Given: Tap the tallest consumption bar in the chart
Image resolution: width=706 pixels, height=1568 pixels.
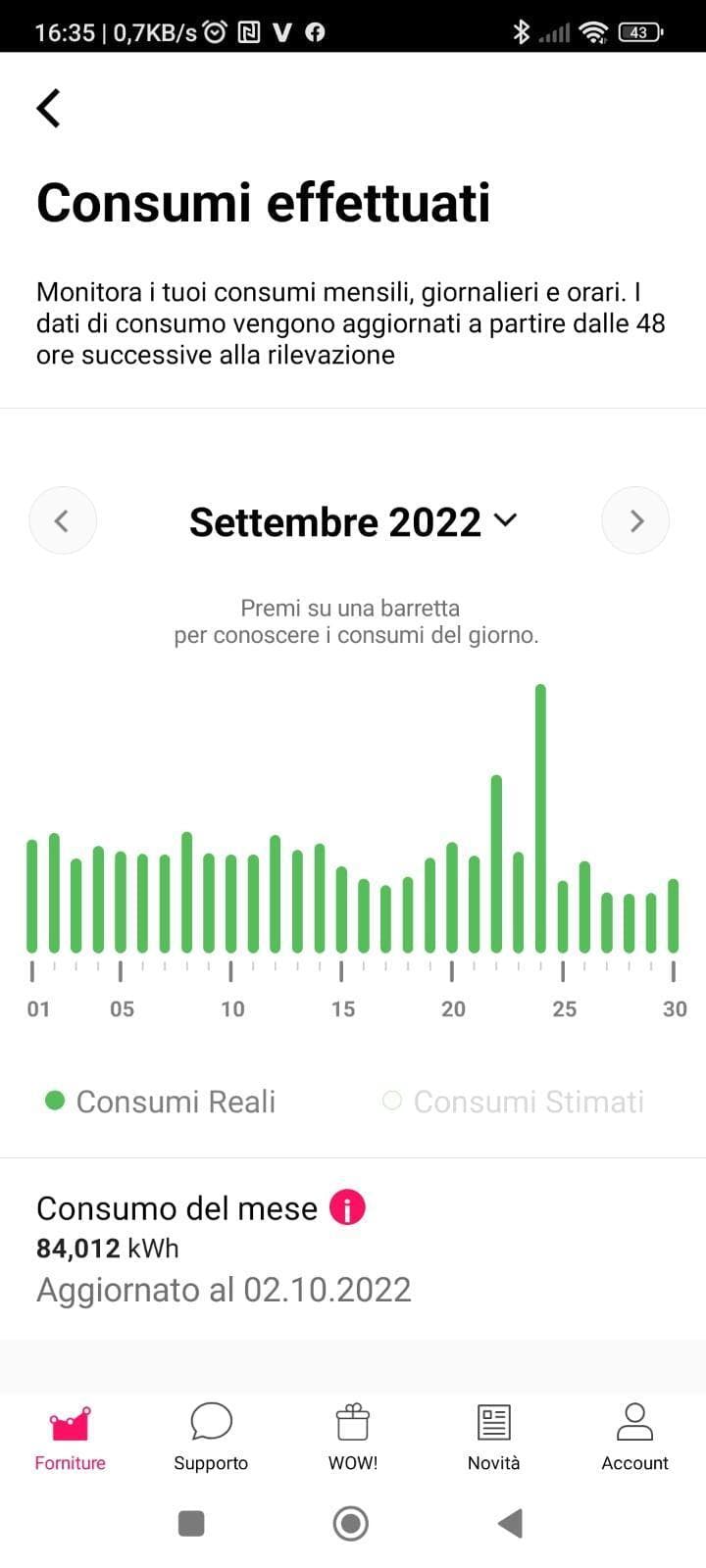Looking at the screenshot, I should pos(540,818).
